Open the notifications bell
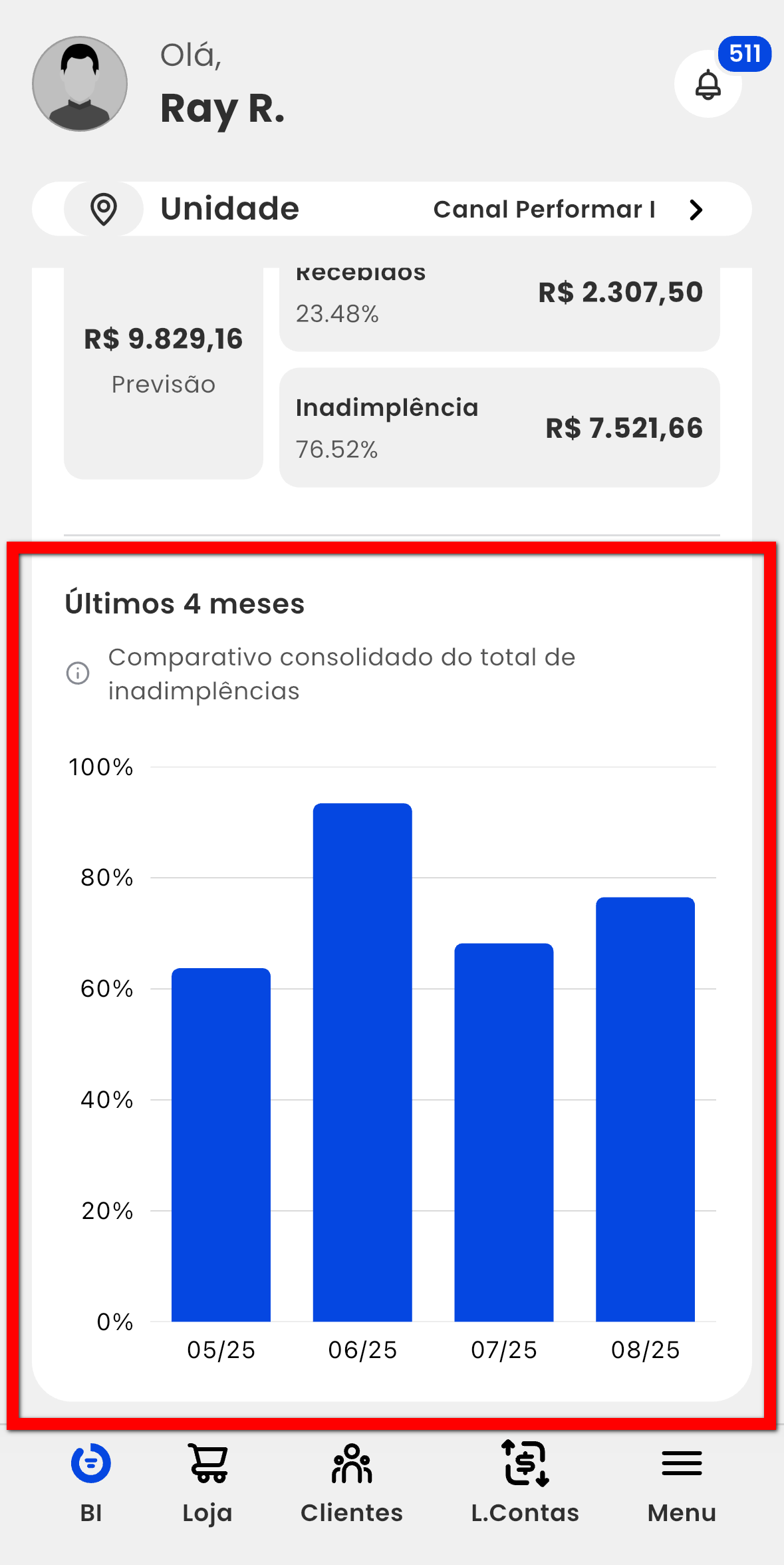Image resolution: width=784 pixels, height=1565 pixels. [708, 85]
